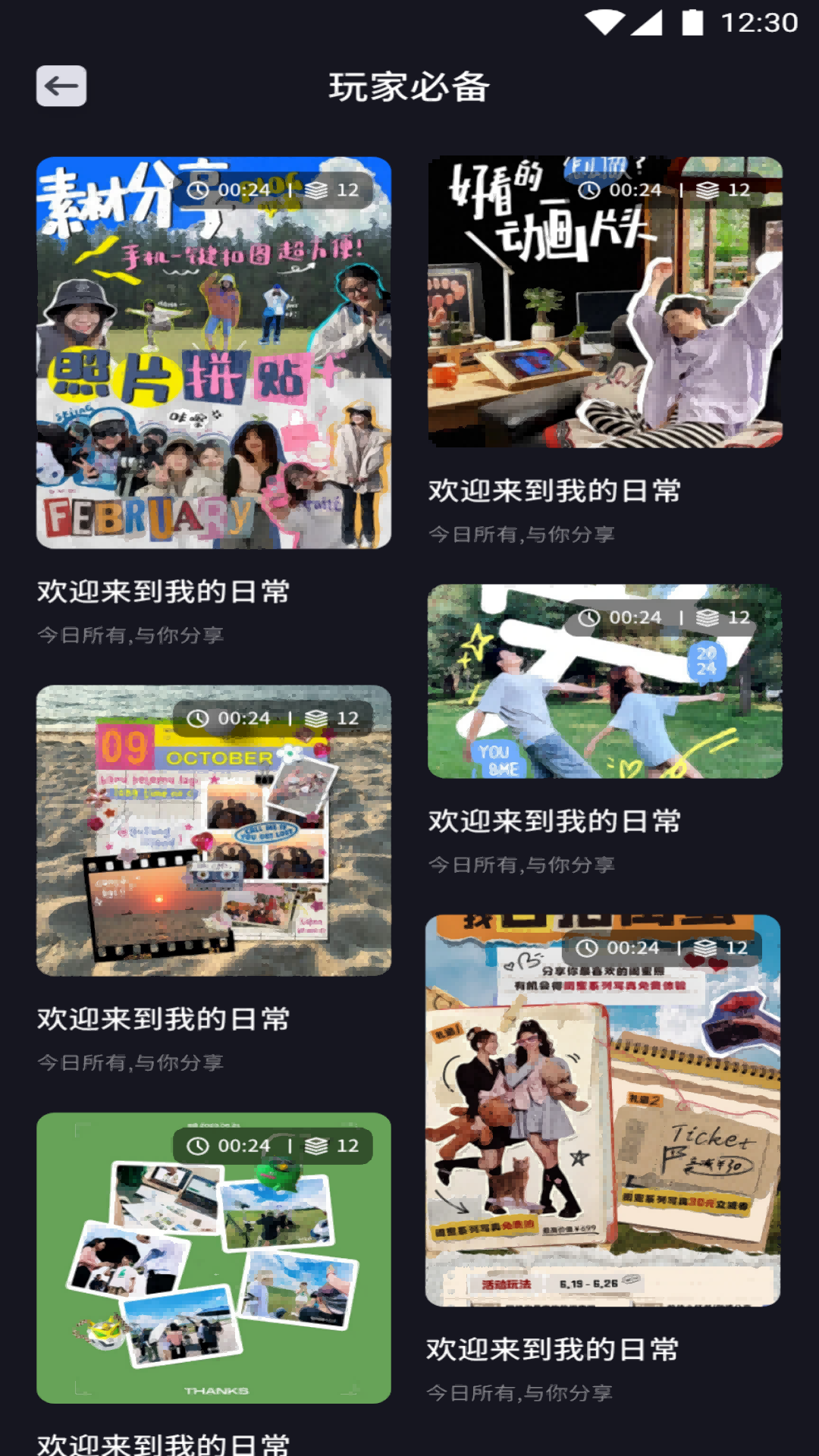Tap the layers icon showing 12 on 素材分享 template
819x1456 pixels.
(318, 192)
